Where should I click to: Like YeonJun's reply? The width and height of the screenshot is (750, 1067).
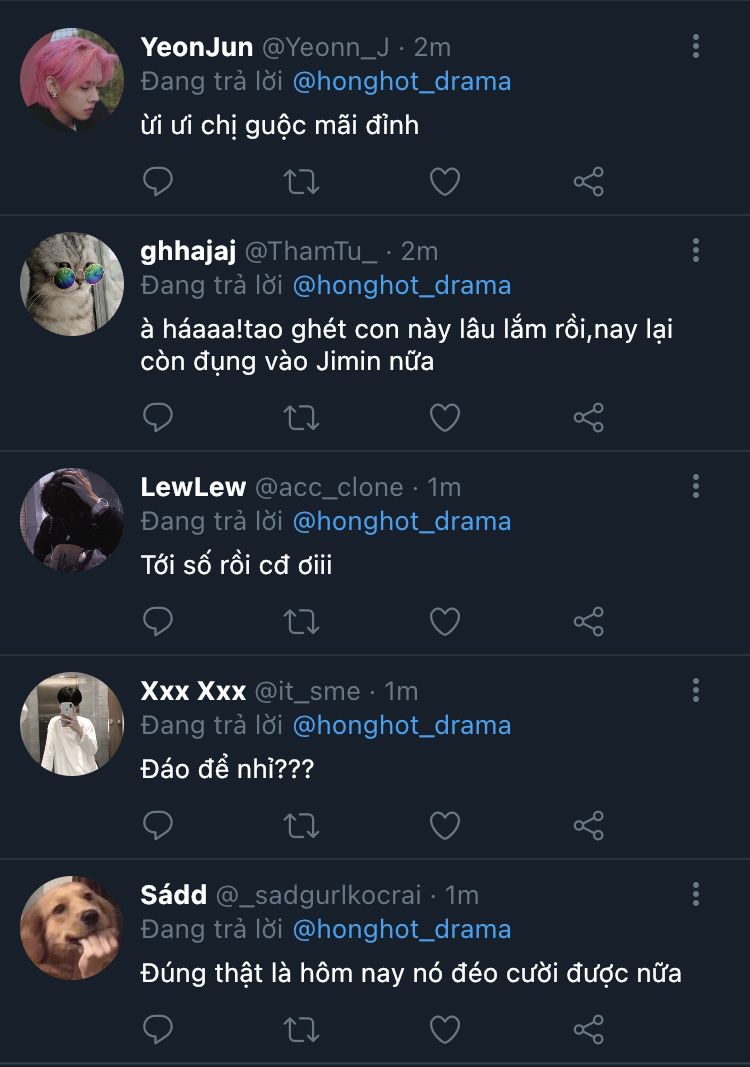(x=444, y=182)
